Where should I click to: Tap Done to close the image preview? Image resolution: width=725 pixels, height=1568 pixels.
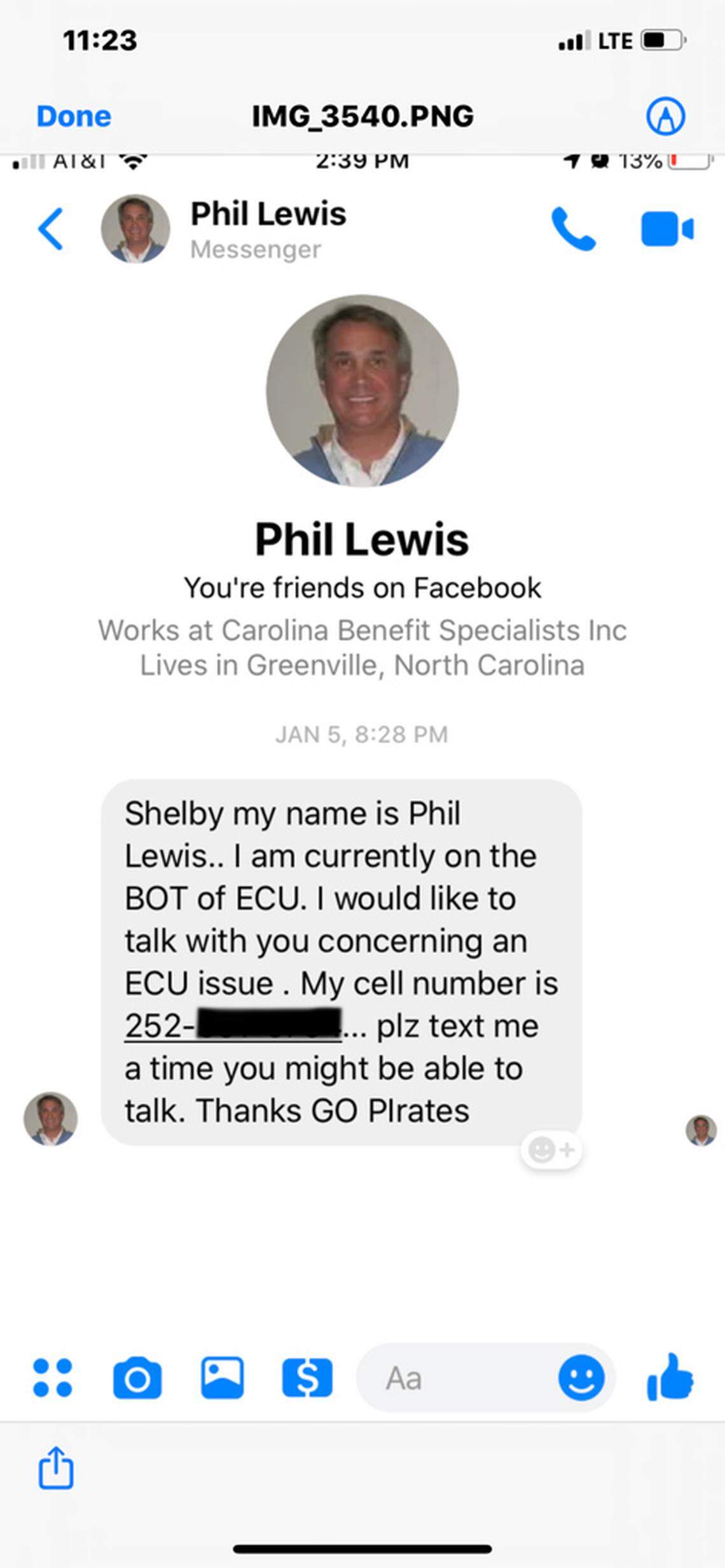click(x=74, y=116)
